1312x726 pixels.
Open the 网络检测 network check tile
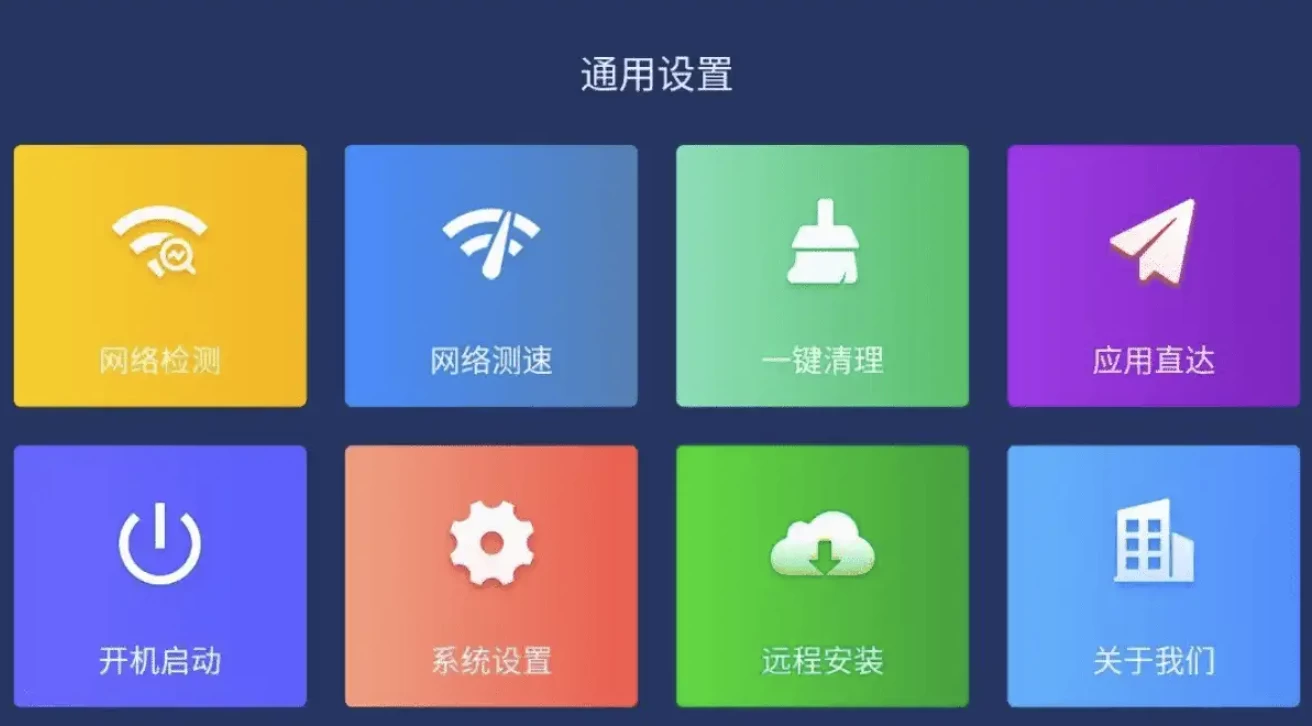click(x=160, y=276)
